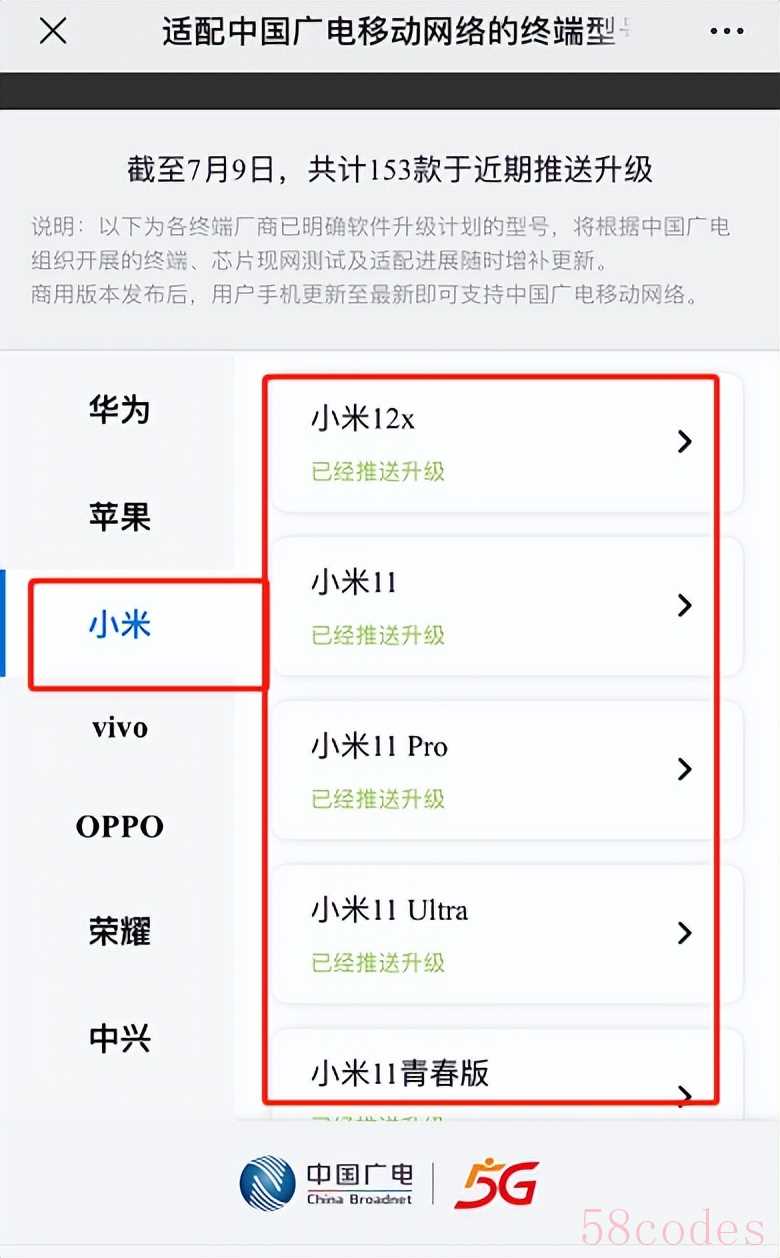Switch to the 荣耀 brand tab
This screenshot has height=1258, width=780.
click(119, 932)
